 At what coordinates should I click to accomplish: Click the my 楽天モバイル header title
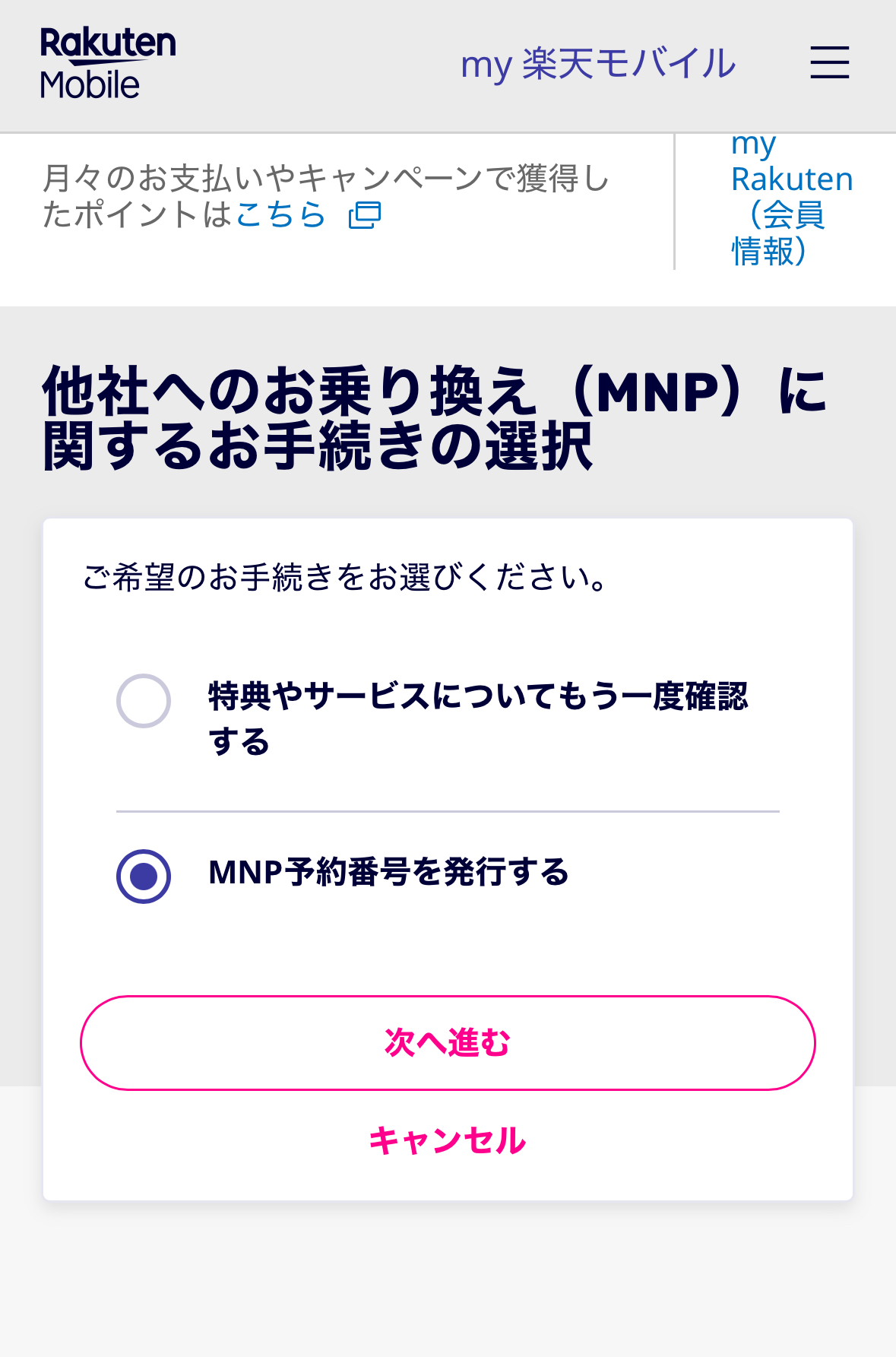pyautogui.click(x=599, y=64)
